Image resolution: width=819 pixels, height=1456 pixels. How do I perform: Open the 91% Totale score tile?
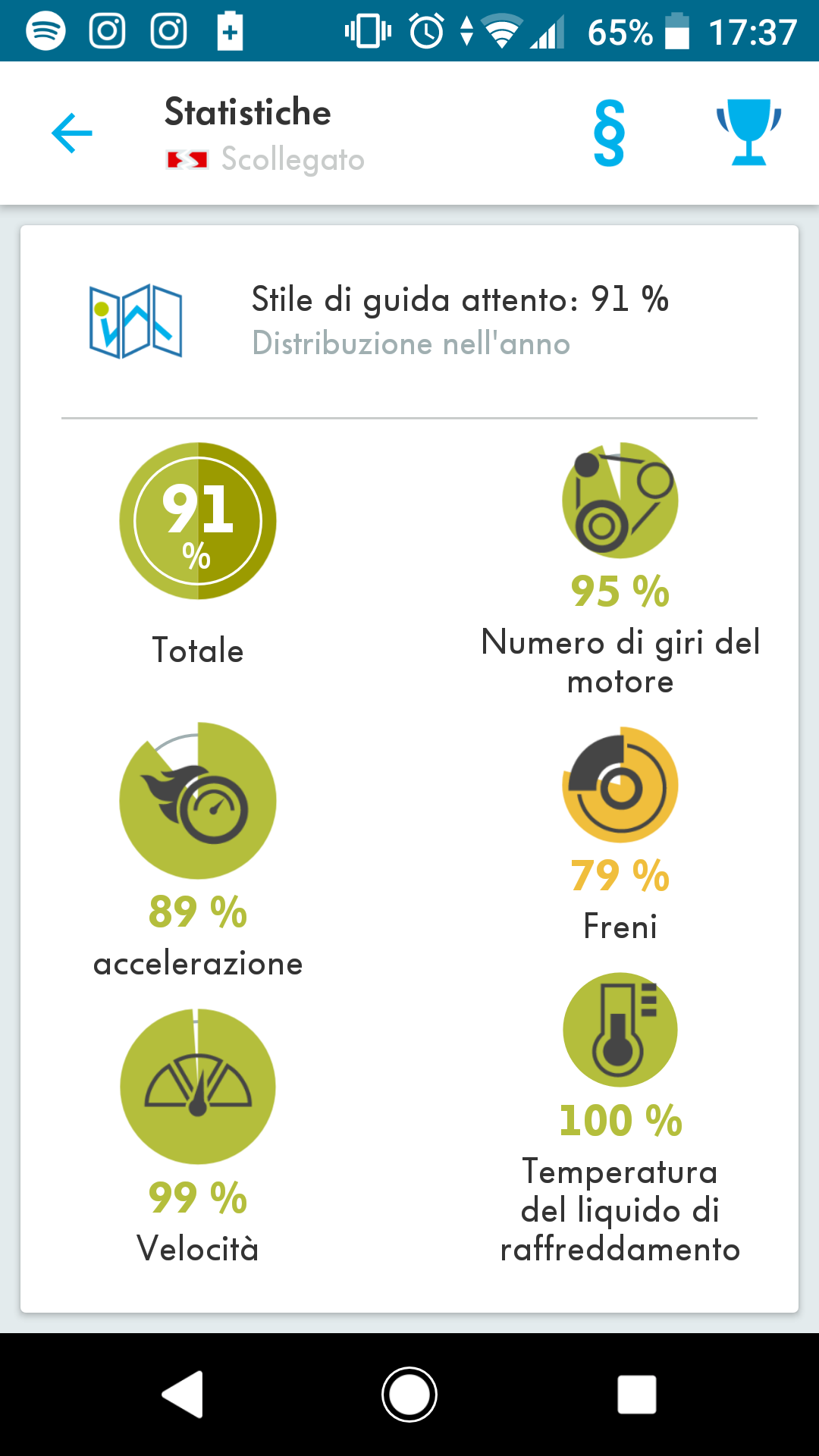point(198,554)
